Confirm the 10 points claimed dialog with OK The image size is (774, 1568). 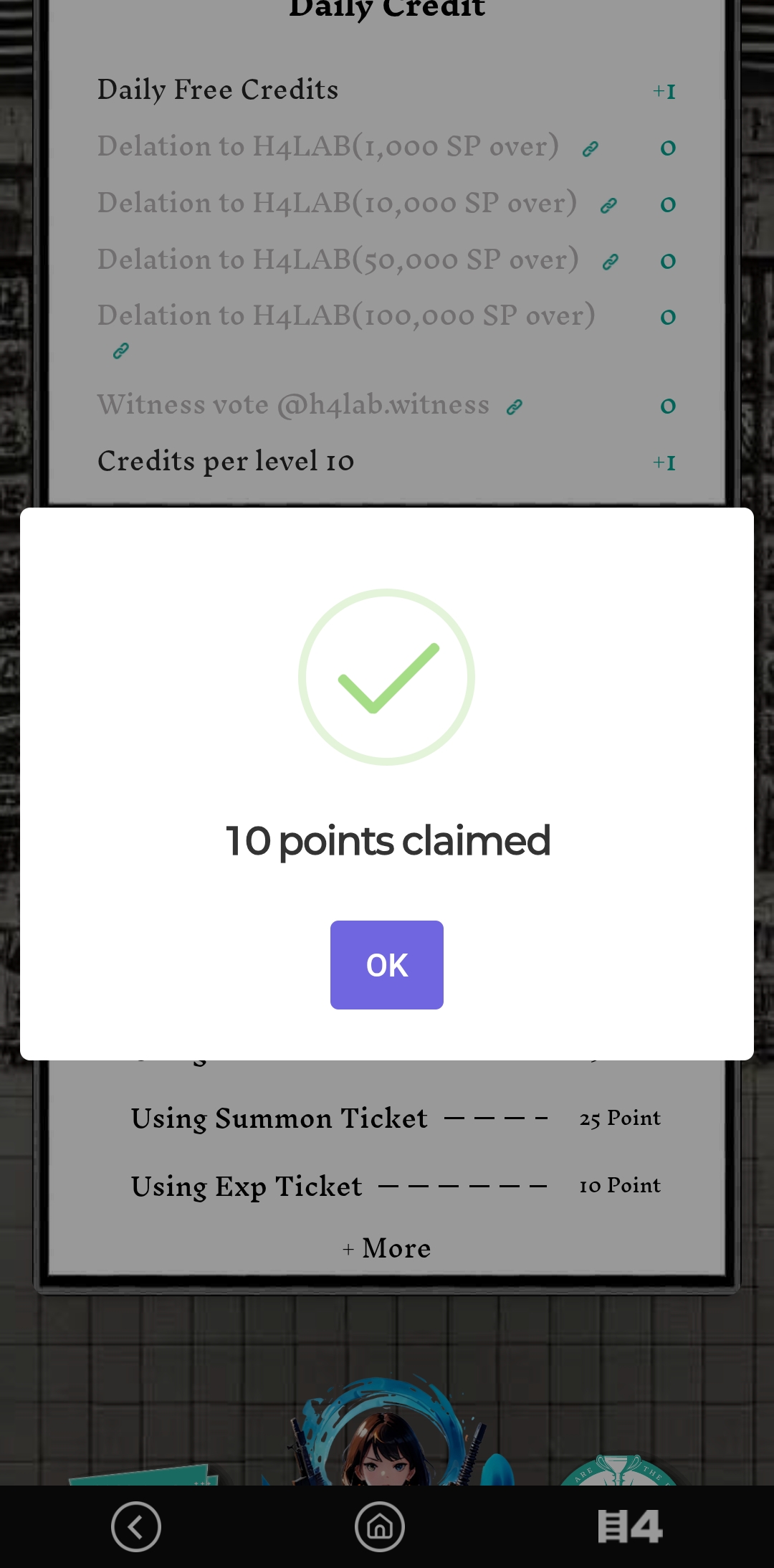[386, 964]
